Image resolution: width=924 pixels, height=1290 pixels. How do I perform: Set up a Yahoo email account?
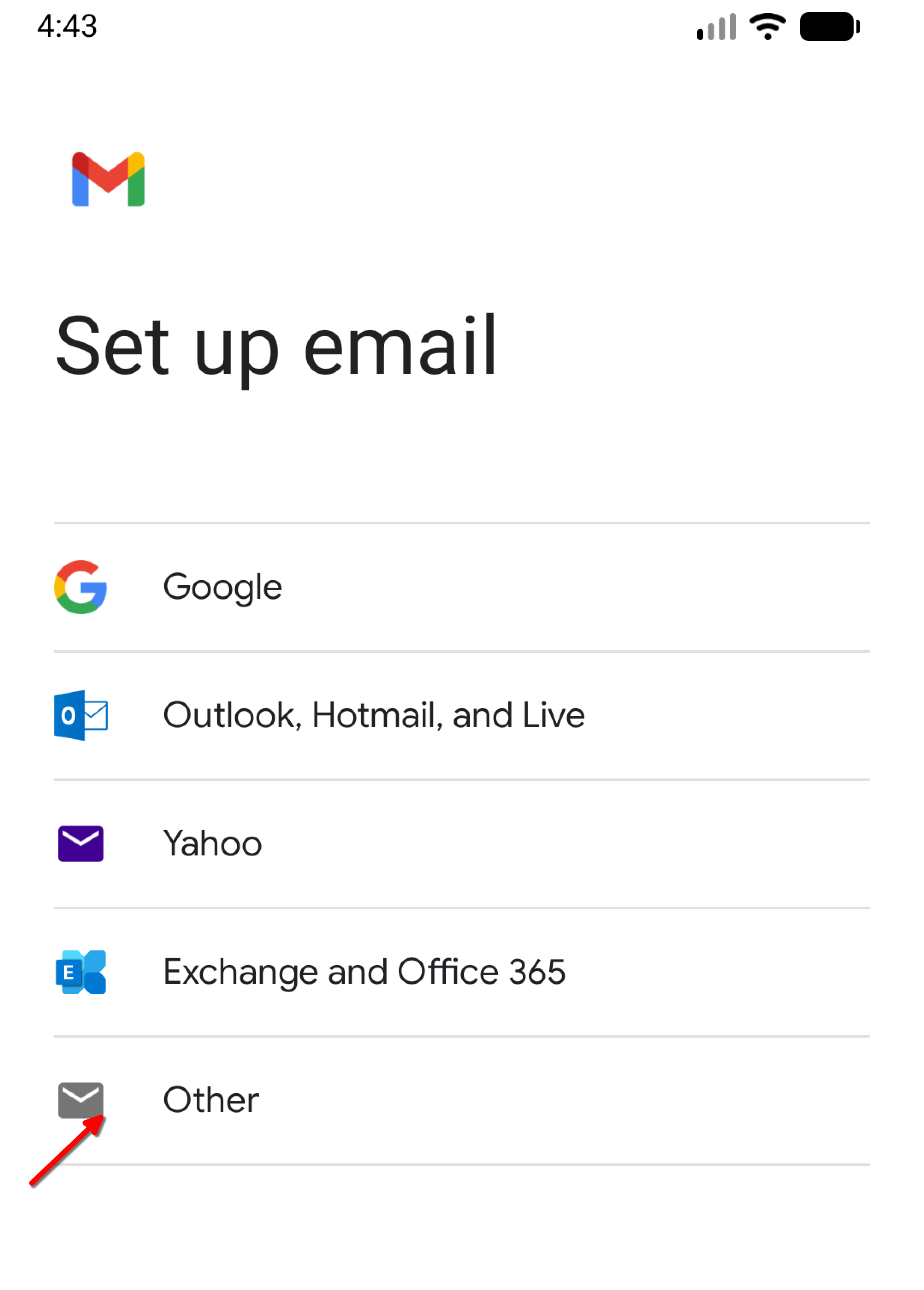coord(212,843)
